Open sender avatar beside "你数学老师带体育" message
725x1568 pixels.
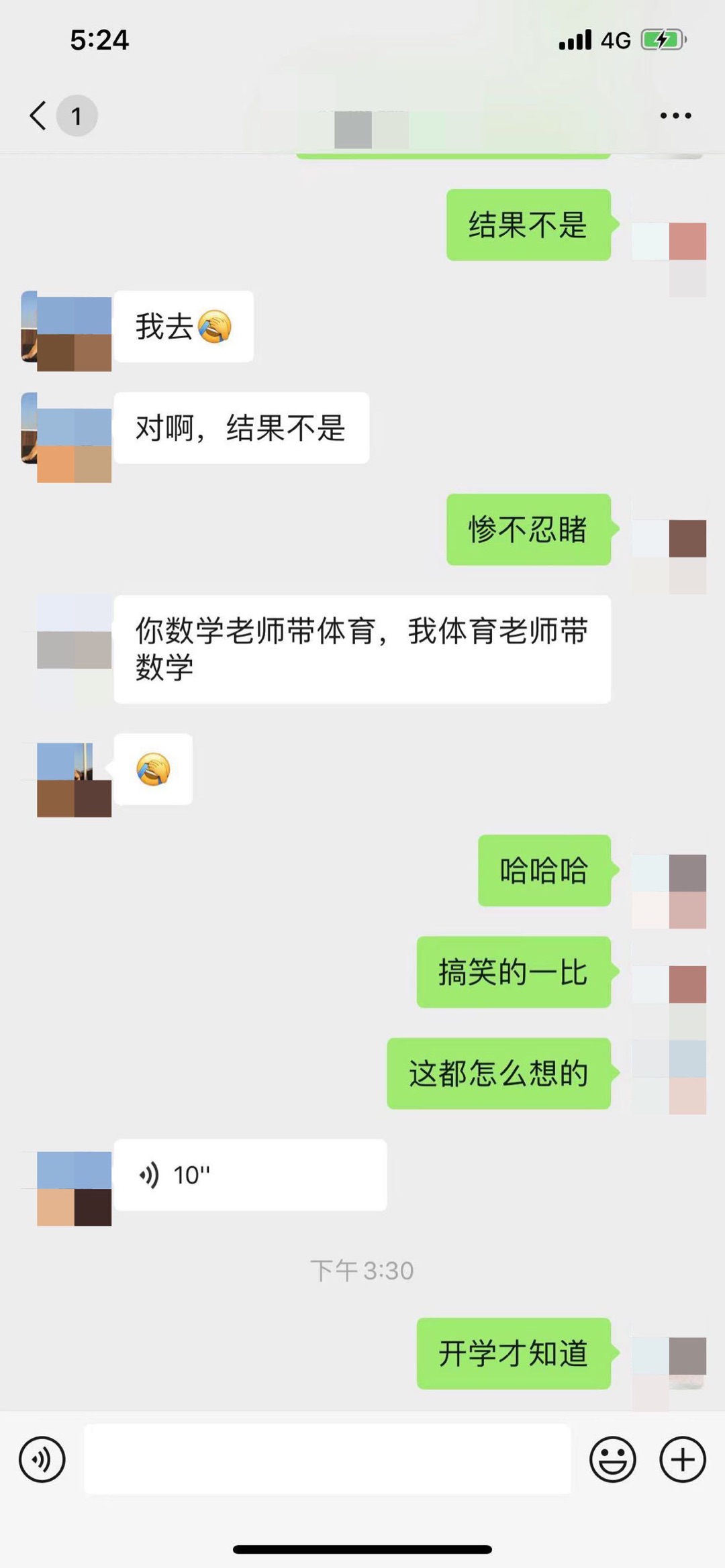74,649
